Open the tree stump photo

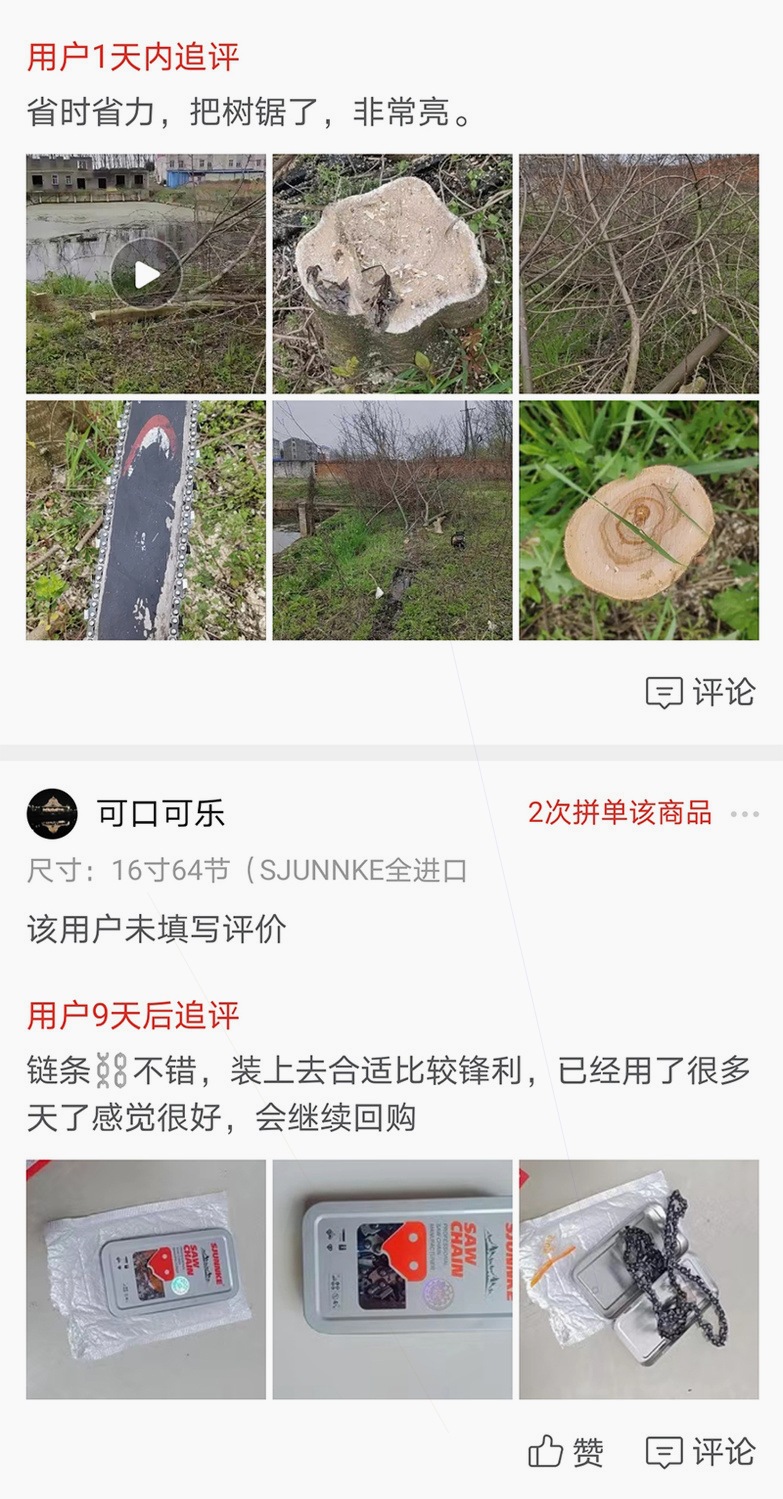392,273
